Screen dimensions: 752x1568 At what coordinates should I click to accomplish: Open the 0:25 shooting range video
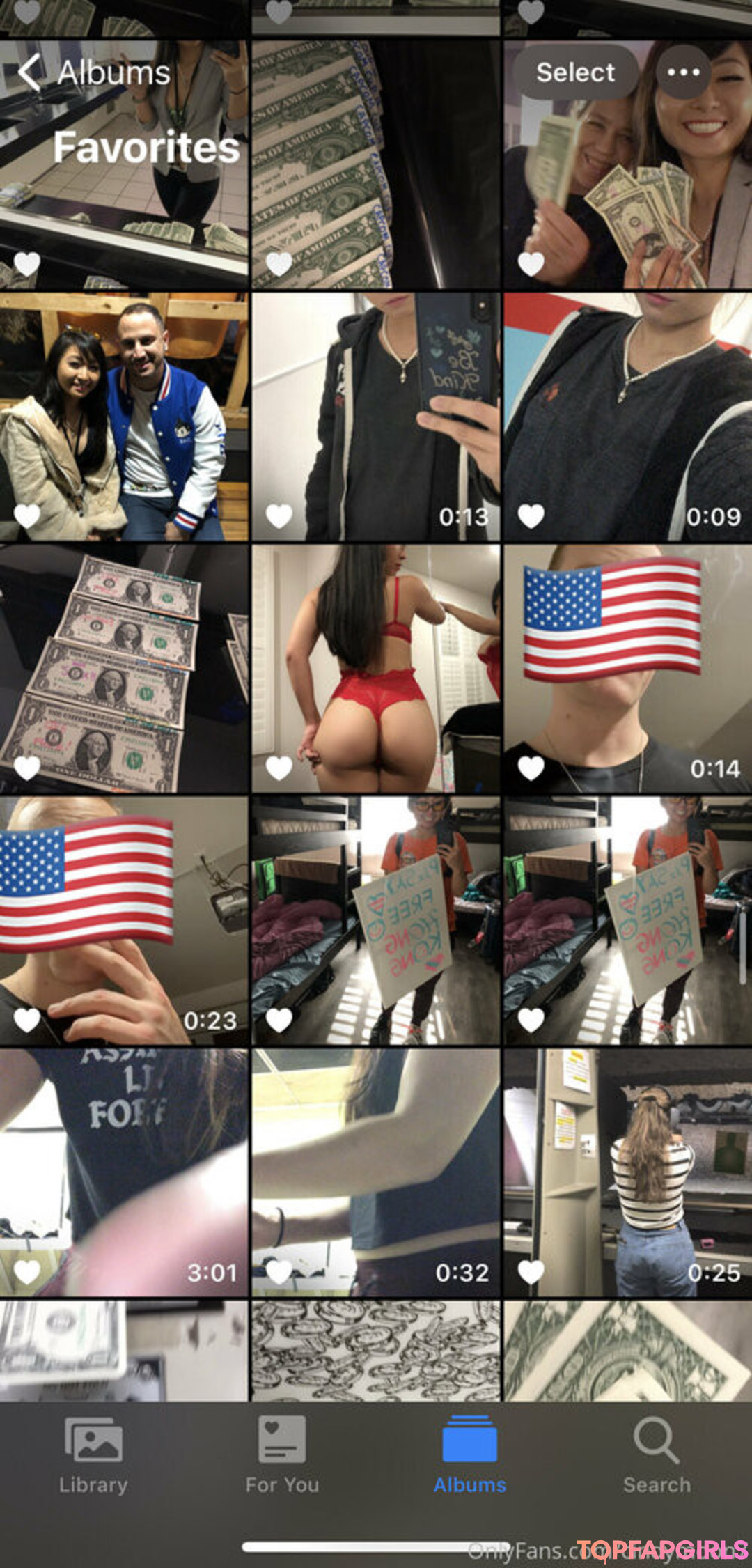coord(627,1173)
